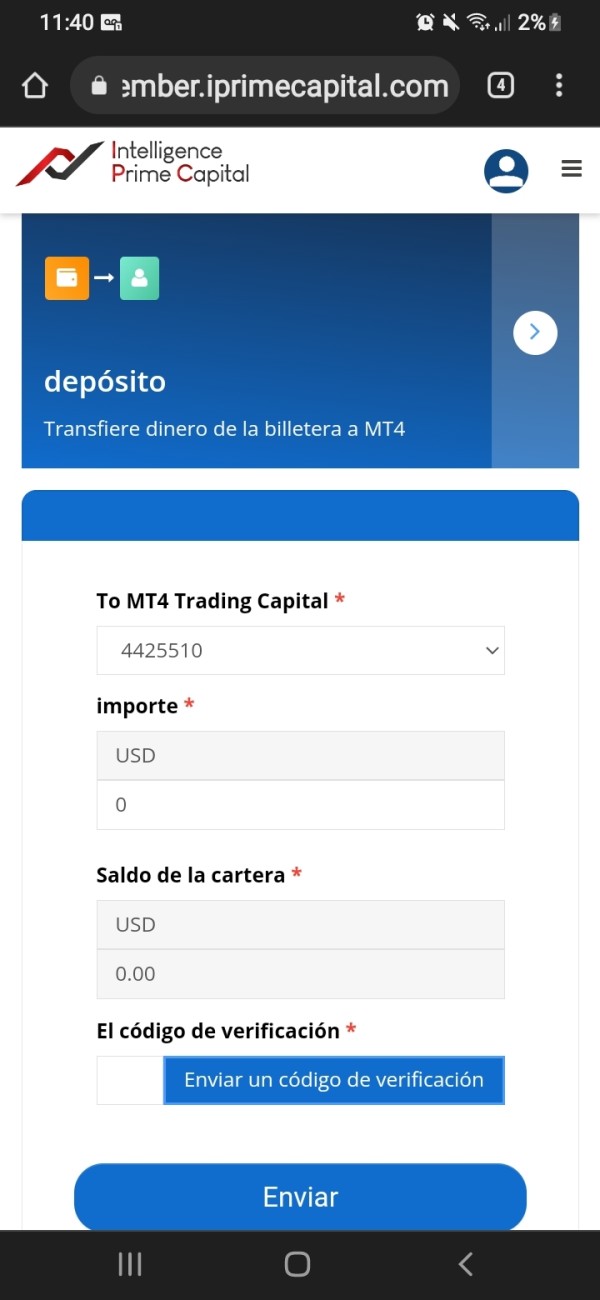Image resolution: width=600 pixels, height=1300 pixels.
Task: Show the next card with the arrow
Action: pos(535,333)
